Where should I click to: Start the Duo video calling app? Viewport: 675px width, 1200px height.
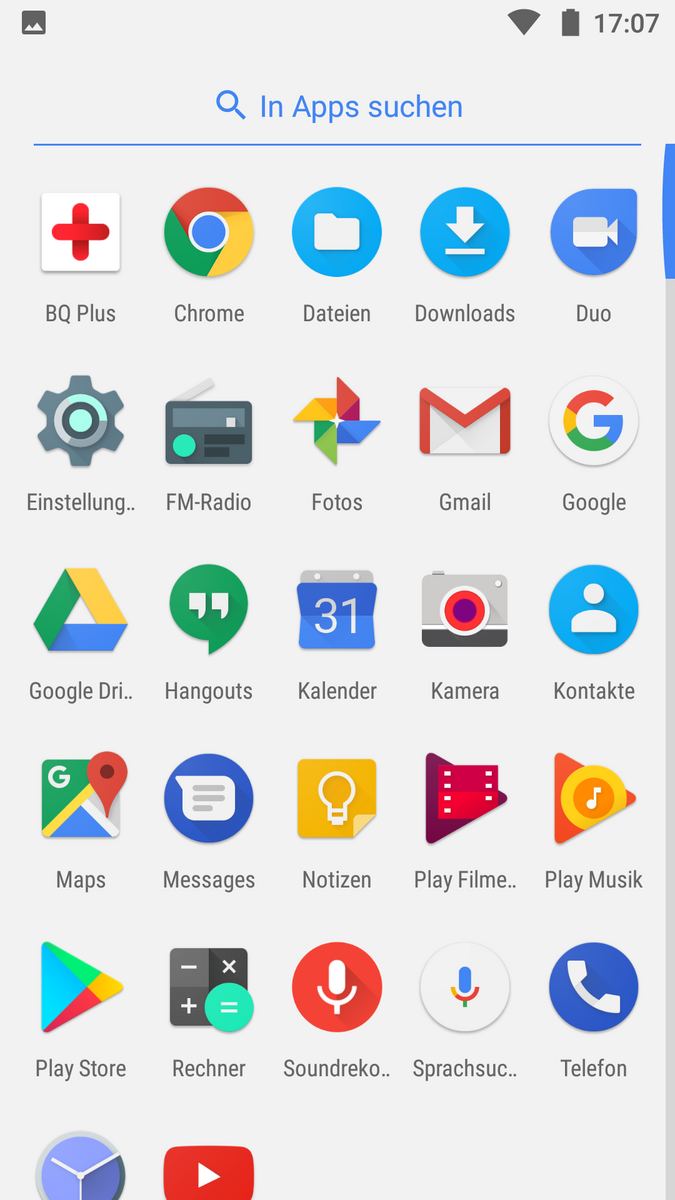(593, 233)
